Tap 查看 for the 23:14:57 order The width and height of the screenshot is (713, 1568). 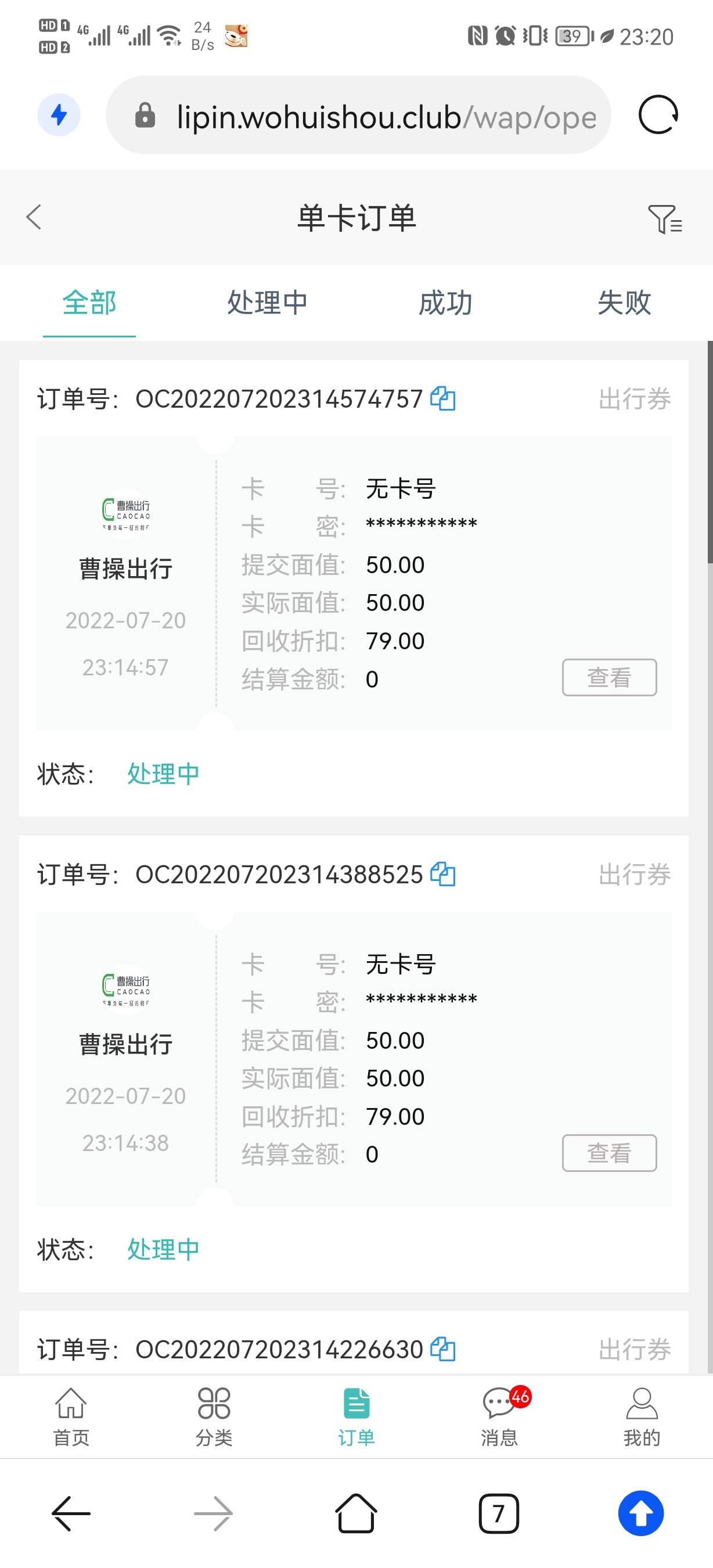609,678
